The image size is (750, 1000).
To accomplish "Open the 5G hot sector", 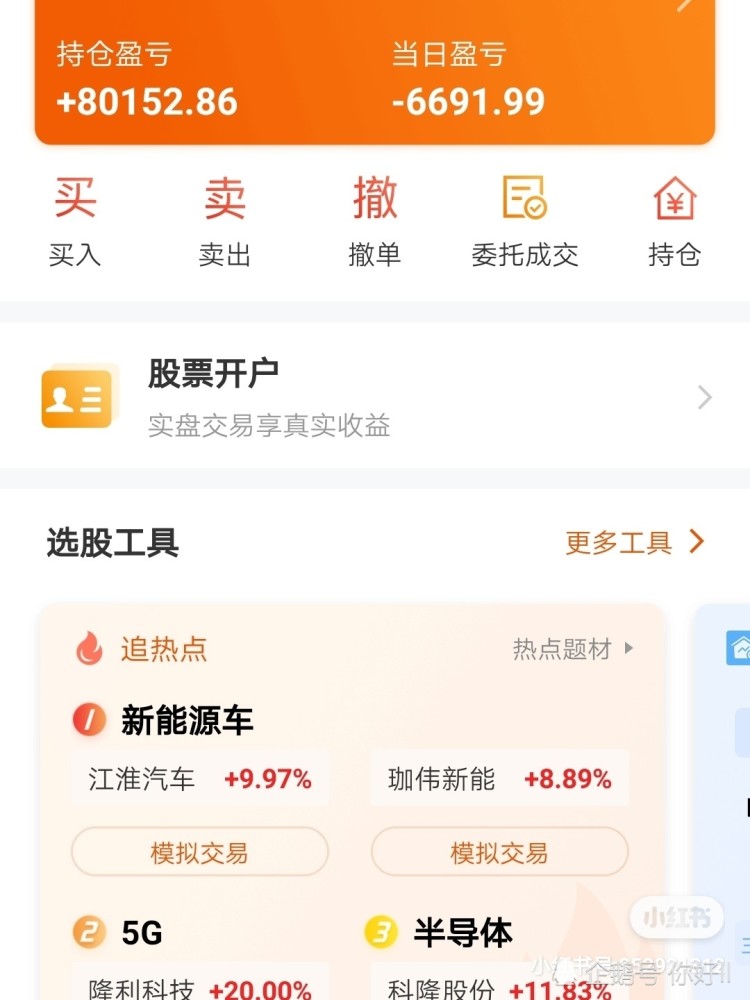I will coord(142,933).
